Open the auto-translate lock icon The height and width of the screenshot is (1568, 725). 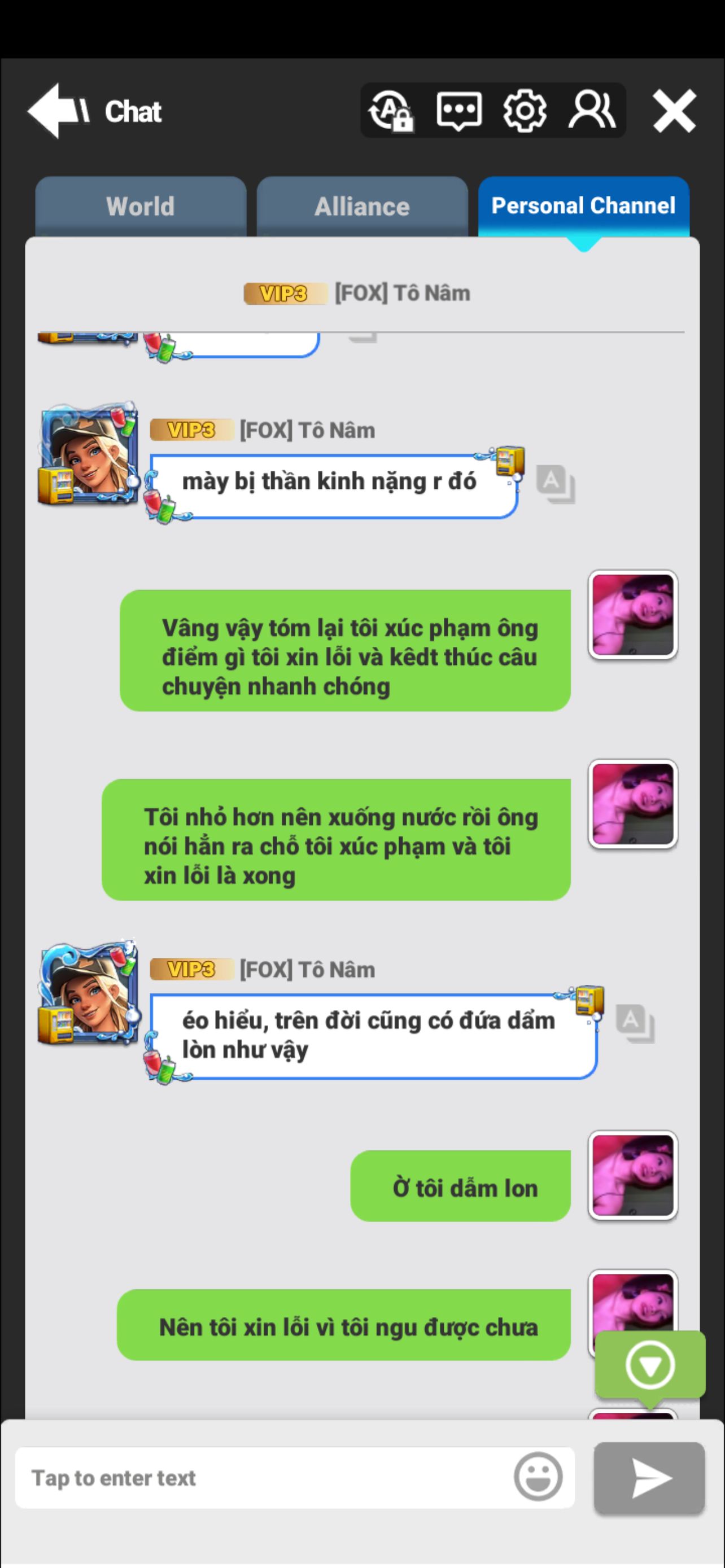point(391,111)
